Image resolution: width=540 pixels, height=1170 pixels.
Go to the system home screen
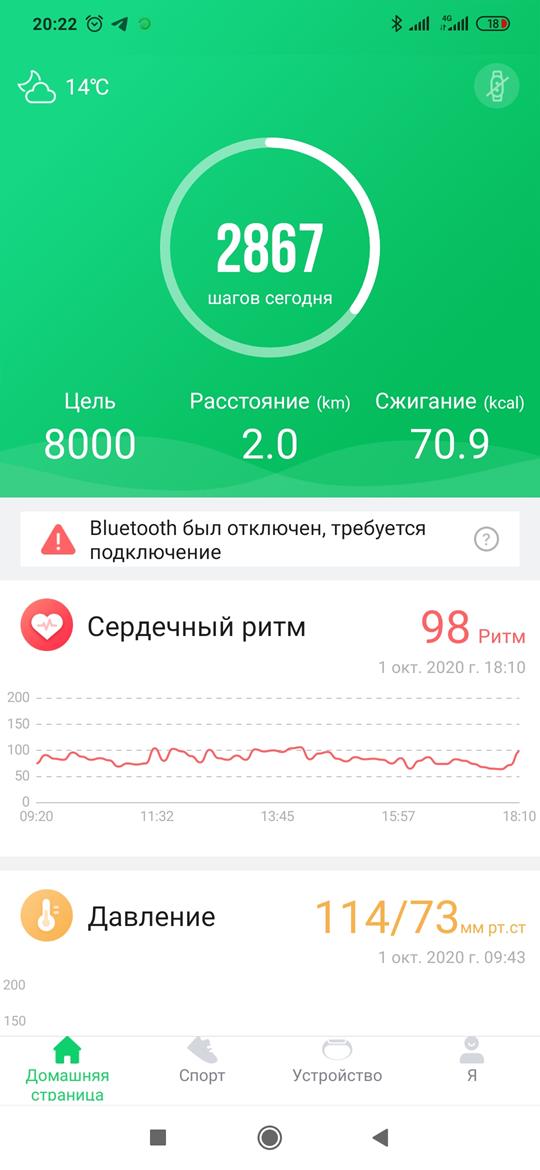(x=269, y=1137)
